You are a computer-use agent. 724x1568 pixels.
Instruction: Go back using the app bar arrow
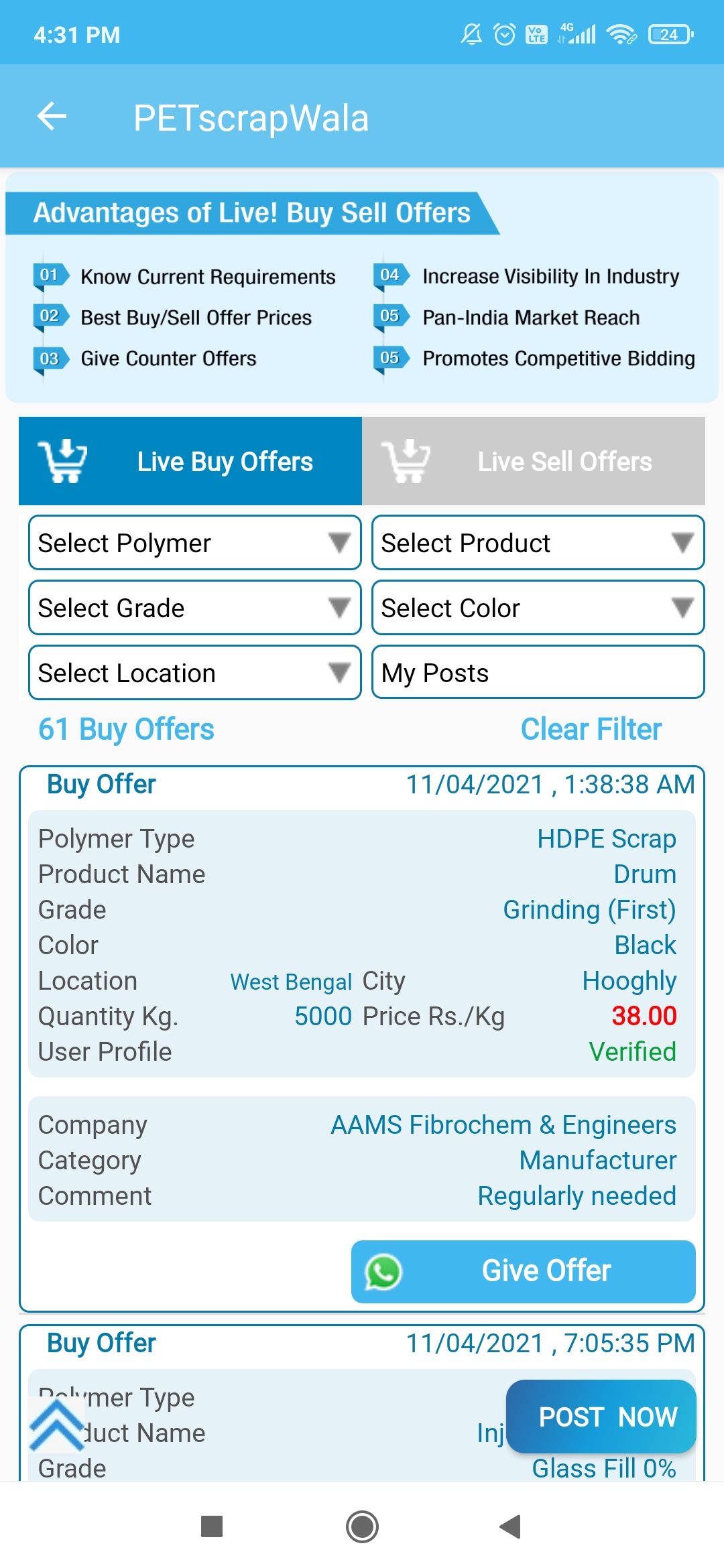52,117
